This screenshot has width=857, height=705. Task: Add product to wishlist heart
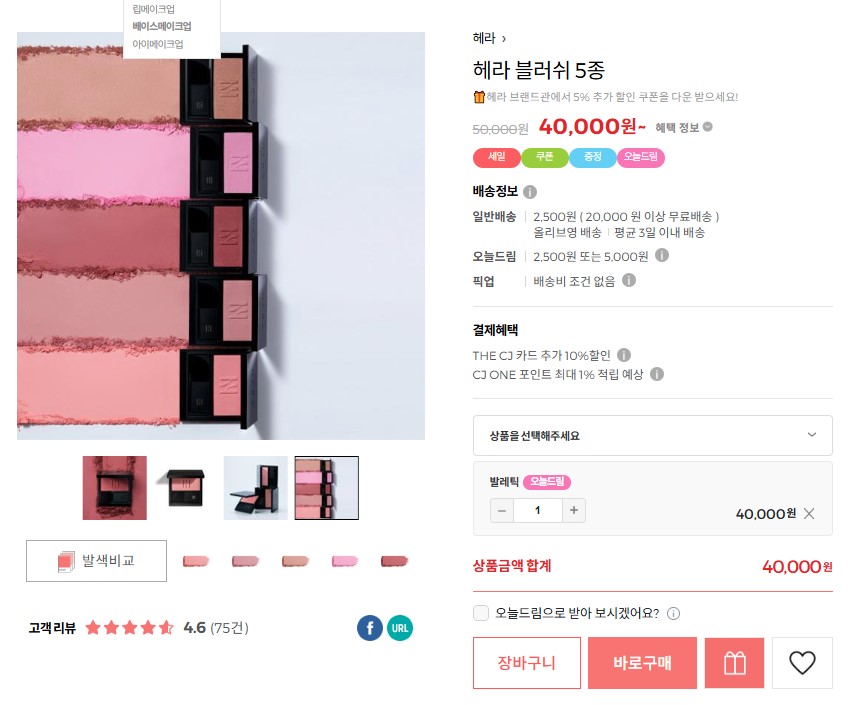(x=802, y=662)
